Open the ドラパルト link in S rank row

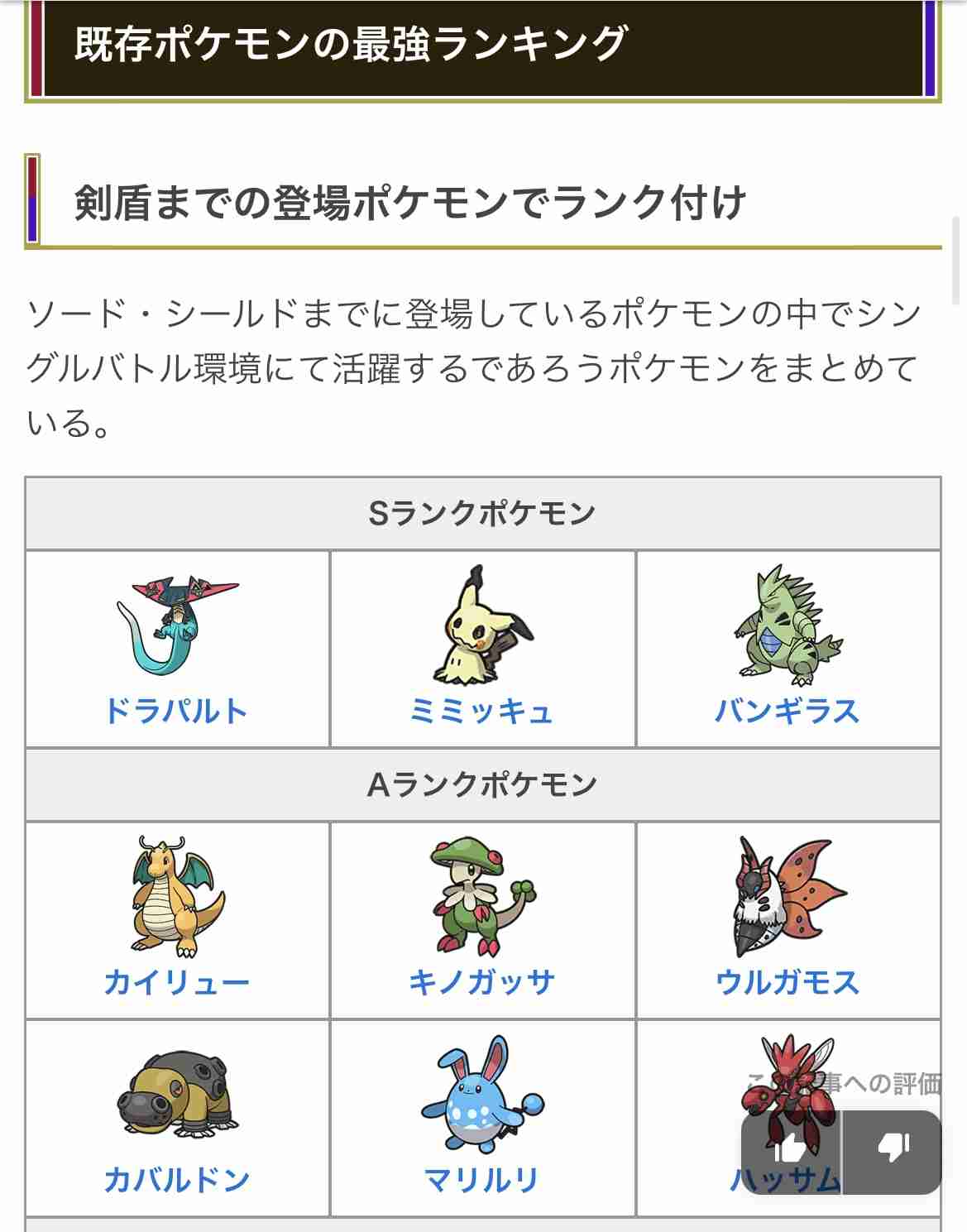[x=178, y=709]
